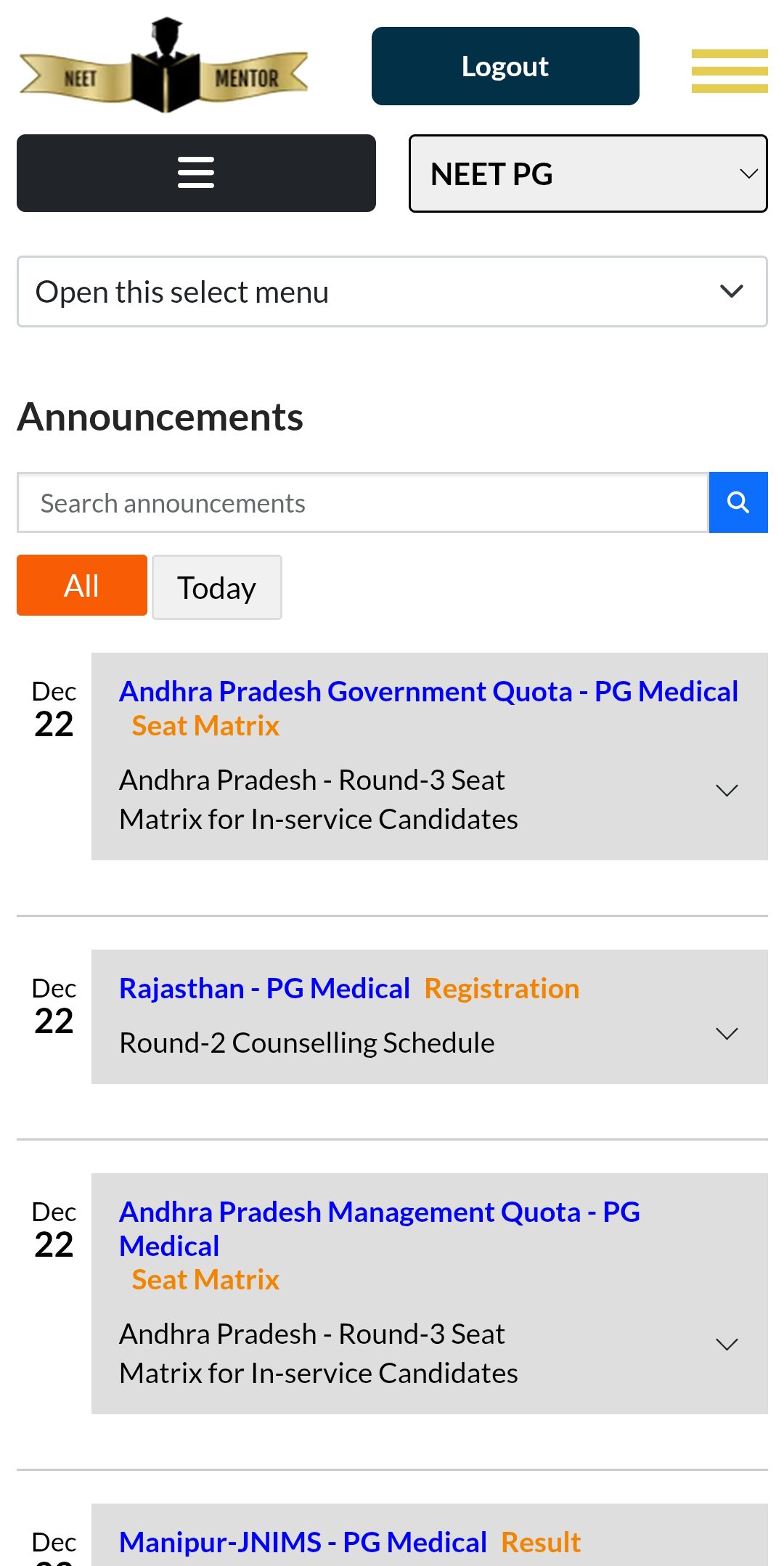Expand the Government Quota Round-3 Seat Matrix details
Viewport: 784px width, 1566px height.
pos(727,790)
